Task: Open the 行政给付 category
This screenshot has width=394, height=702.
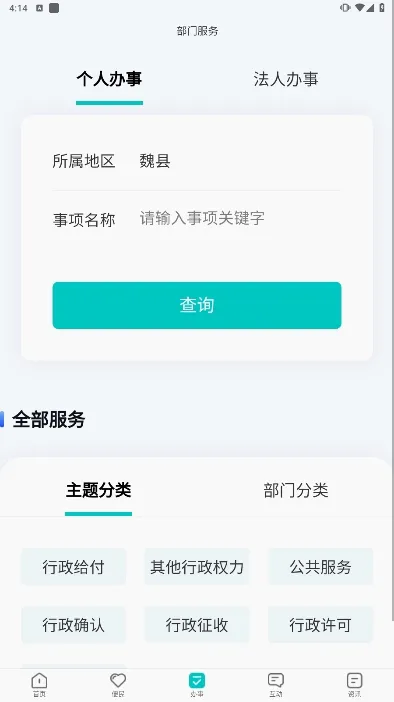Action: [73, 567]
